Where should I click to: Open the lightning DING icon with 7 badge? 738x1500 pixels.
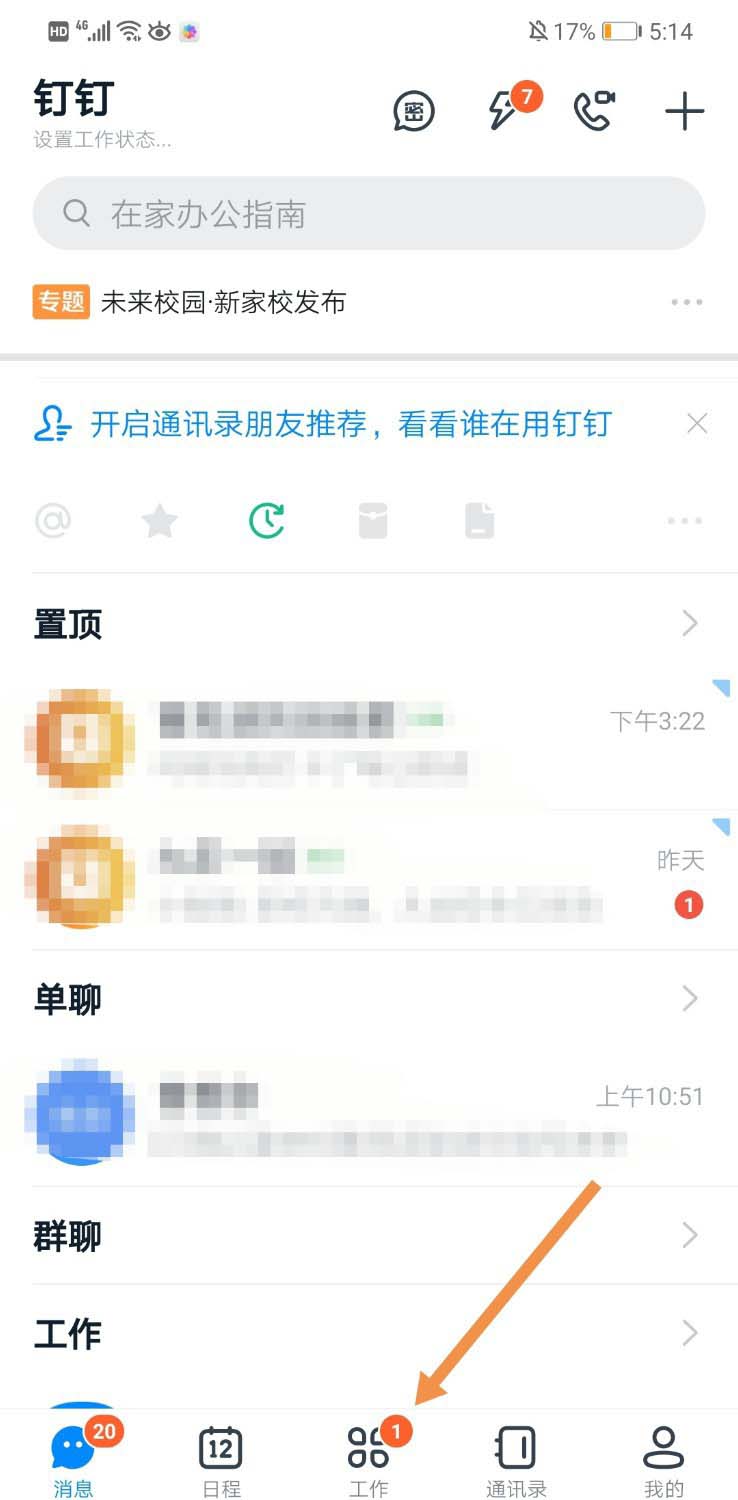point(505,111)
